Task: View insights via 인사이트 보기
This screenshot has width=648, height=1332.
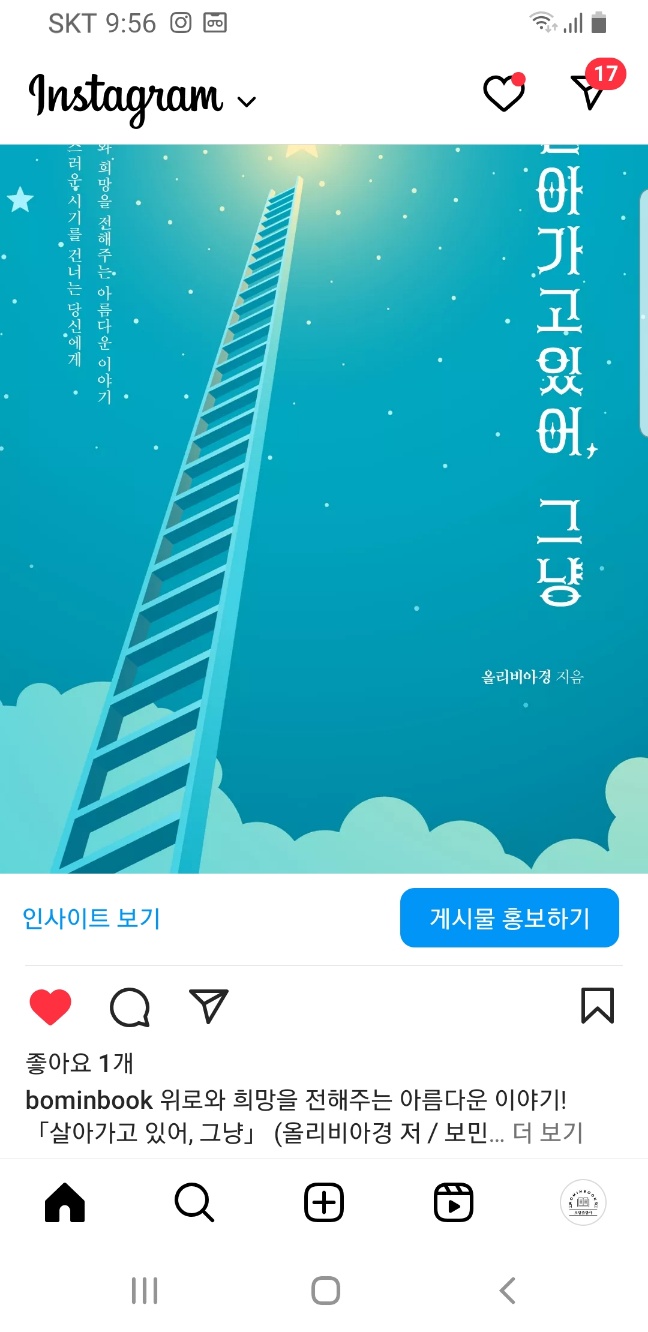Action: click(91, 918)
